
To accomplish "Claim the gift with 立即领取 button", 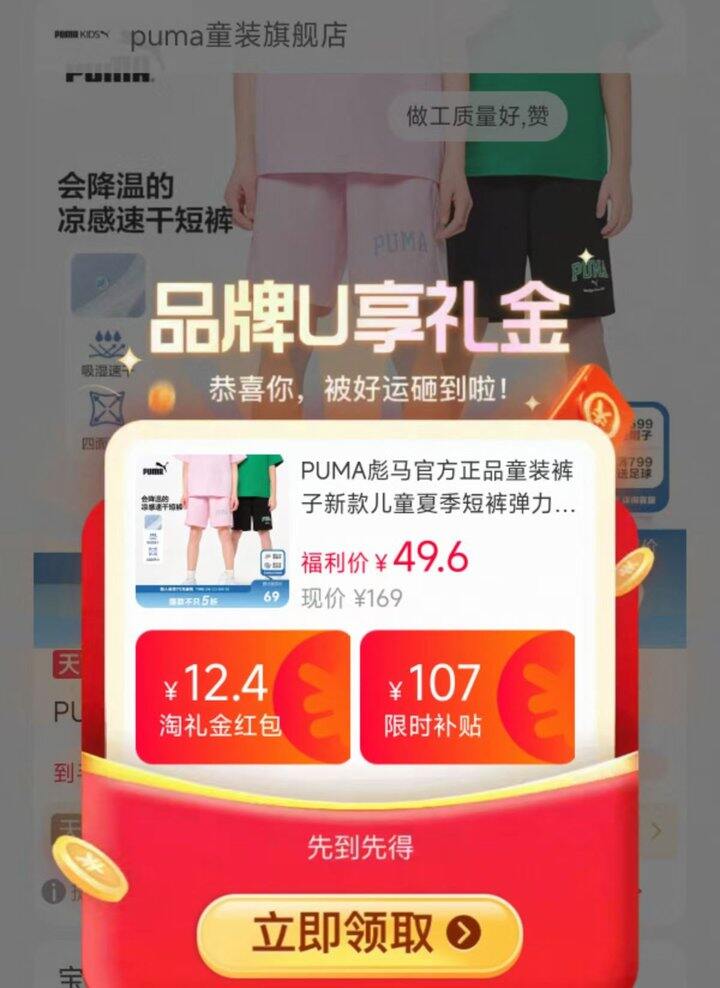I will [359, 934].
